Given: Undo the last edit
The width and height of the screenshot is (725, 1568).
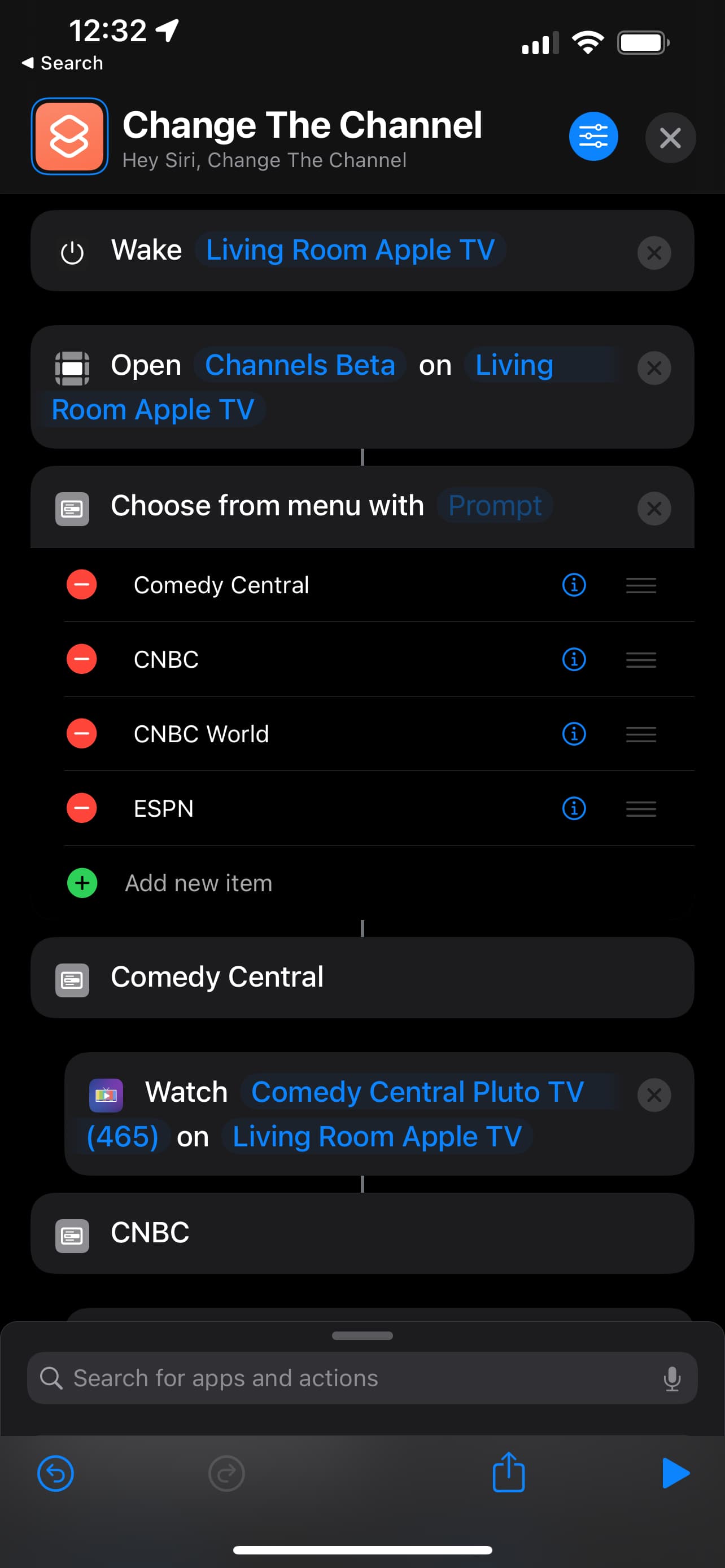Looking at the screenshot, I should (55, 1473).
